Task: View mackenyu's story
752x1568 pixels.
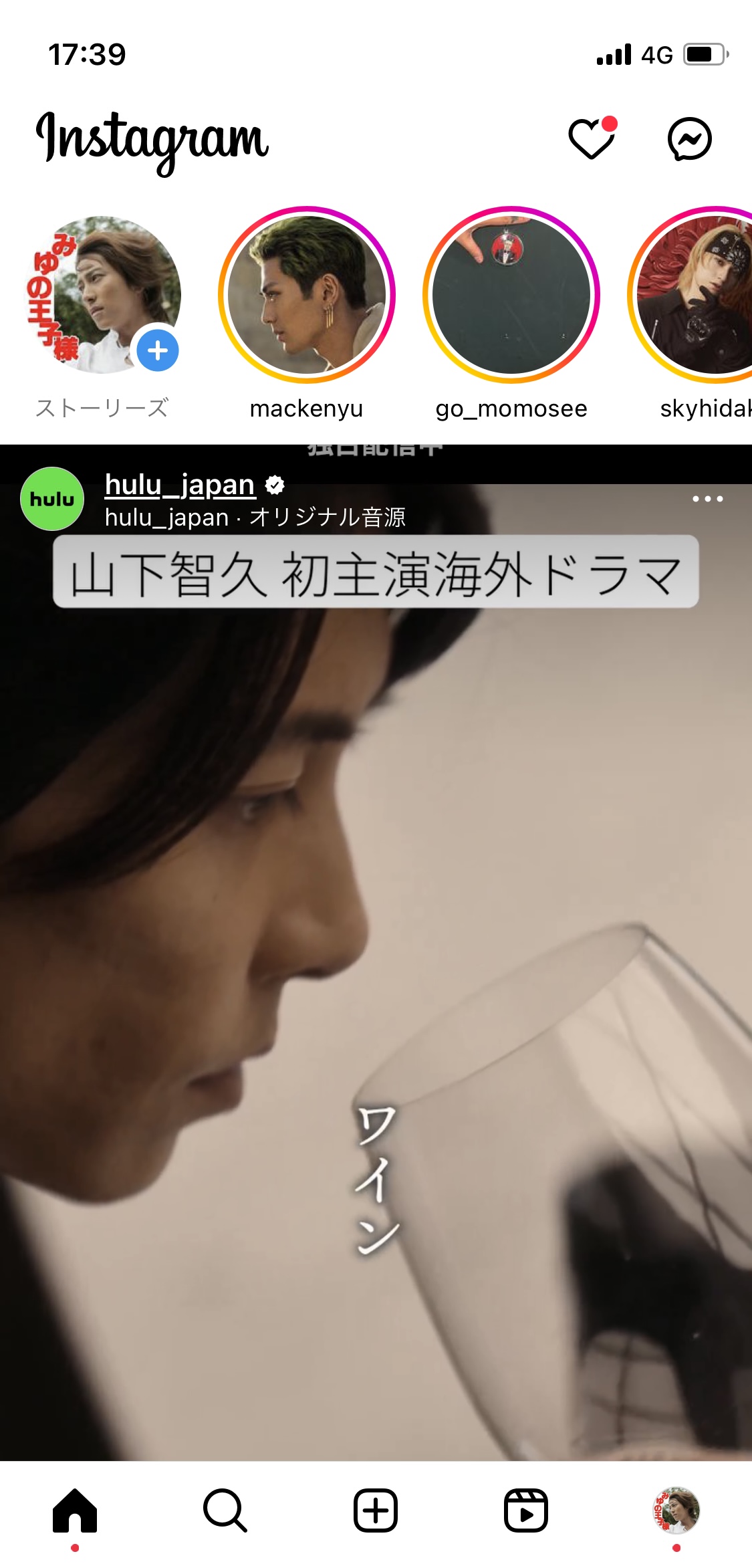Action: coord(307,295)
